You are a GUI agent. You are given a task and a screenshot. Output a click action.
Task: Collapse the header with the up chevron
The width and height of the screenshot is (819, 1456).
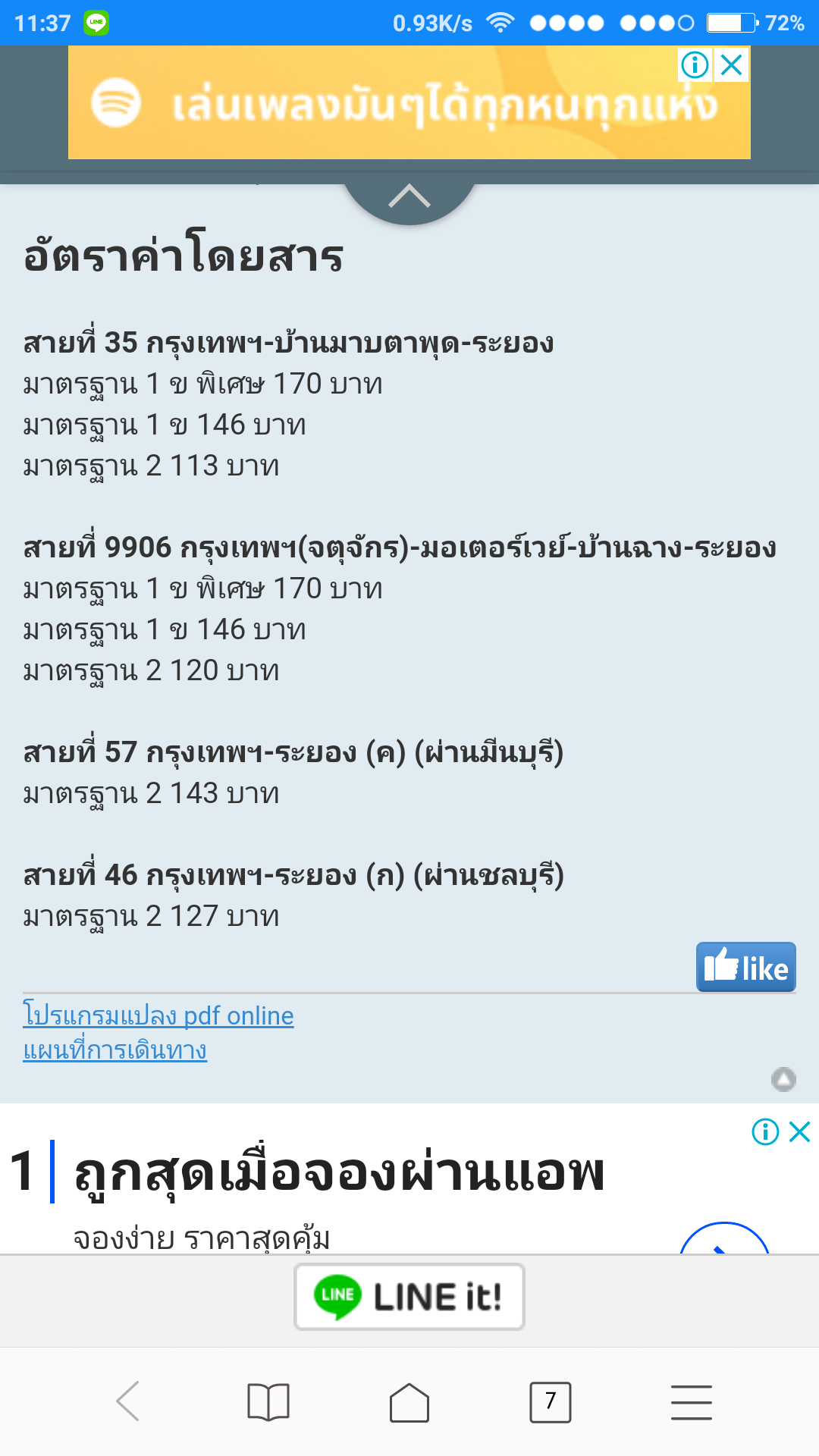pos(409,199)
